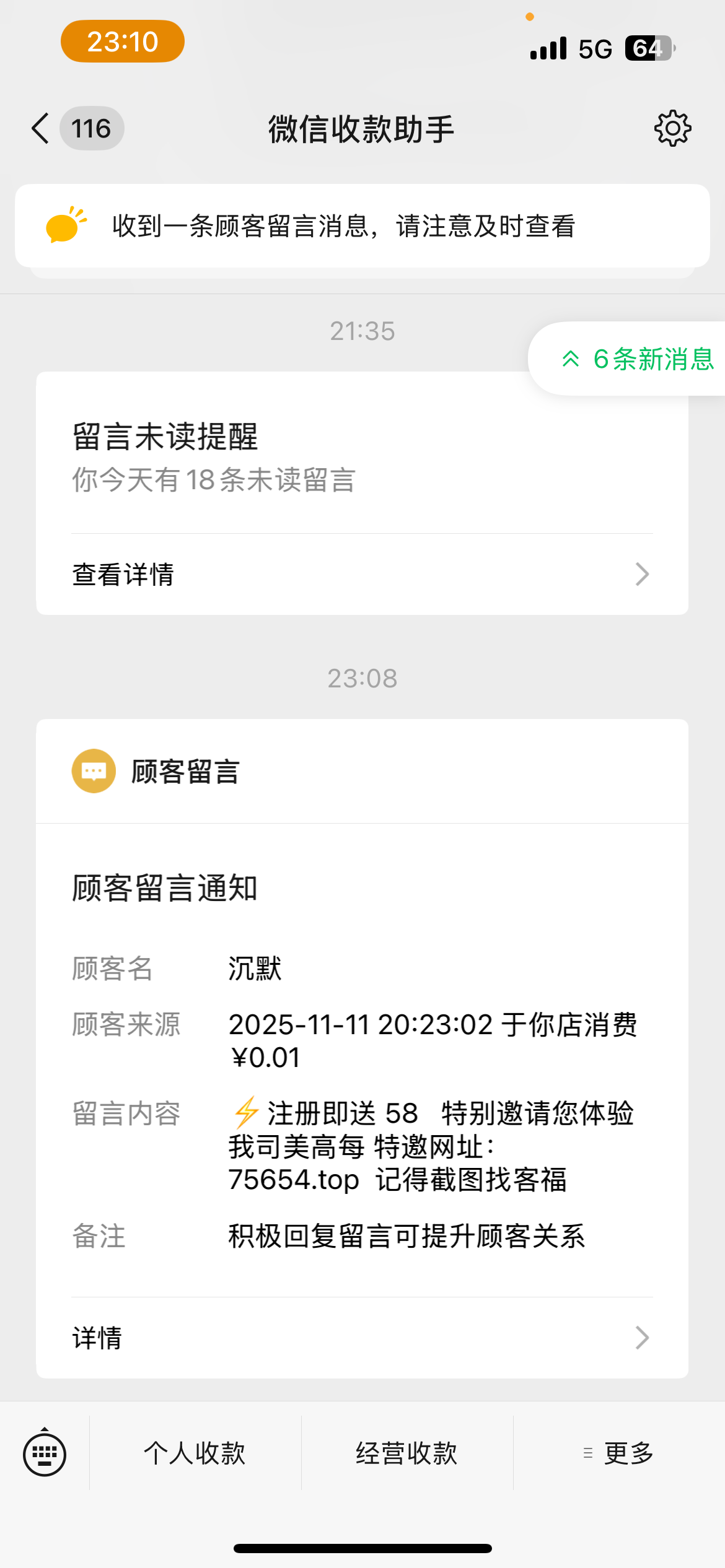Open the 个人收款 menu
Viewport: 725px width, 1568px height.
195,1453
